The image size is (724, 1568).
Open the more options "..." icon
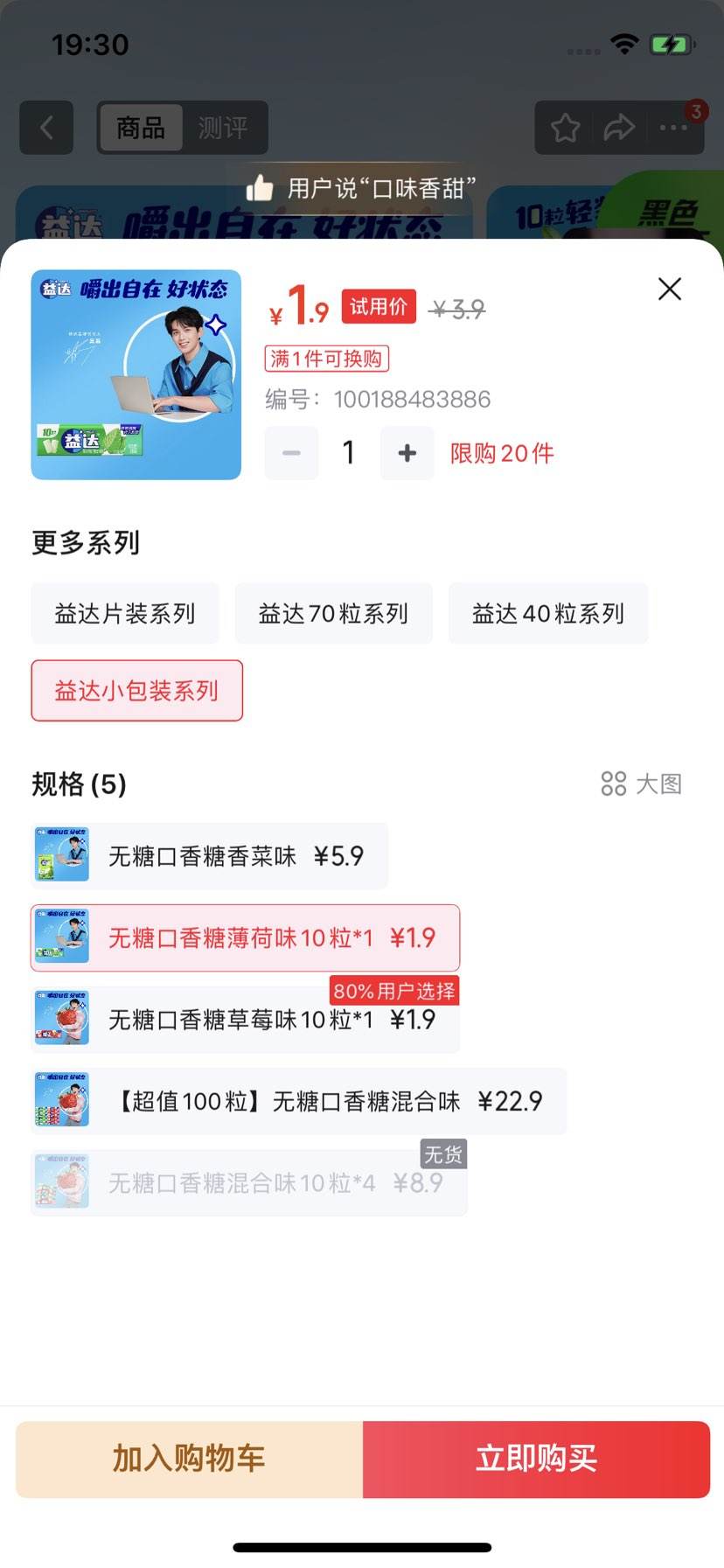(672, 127)
